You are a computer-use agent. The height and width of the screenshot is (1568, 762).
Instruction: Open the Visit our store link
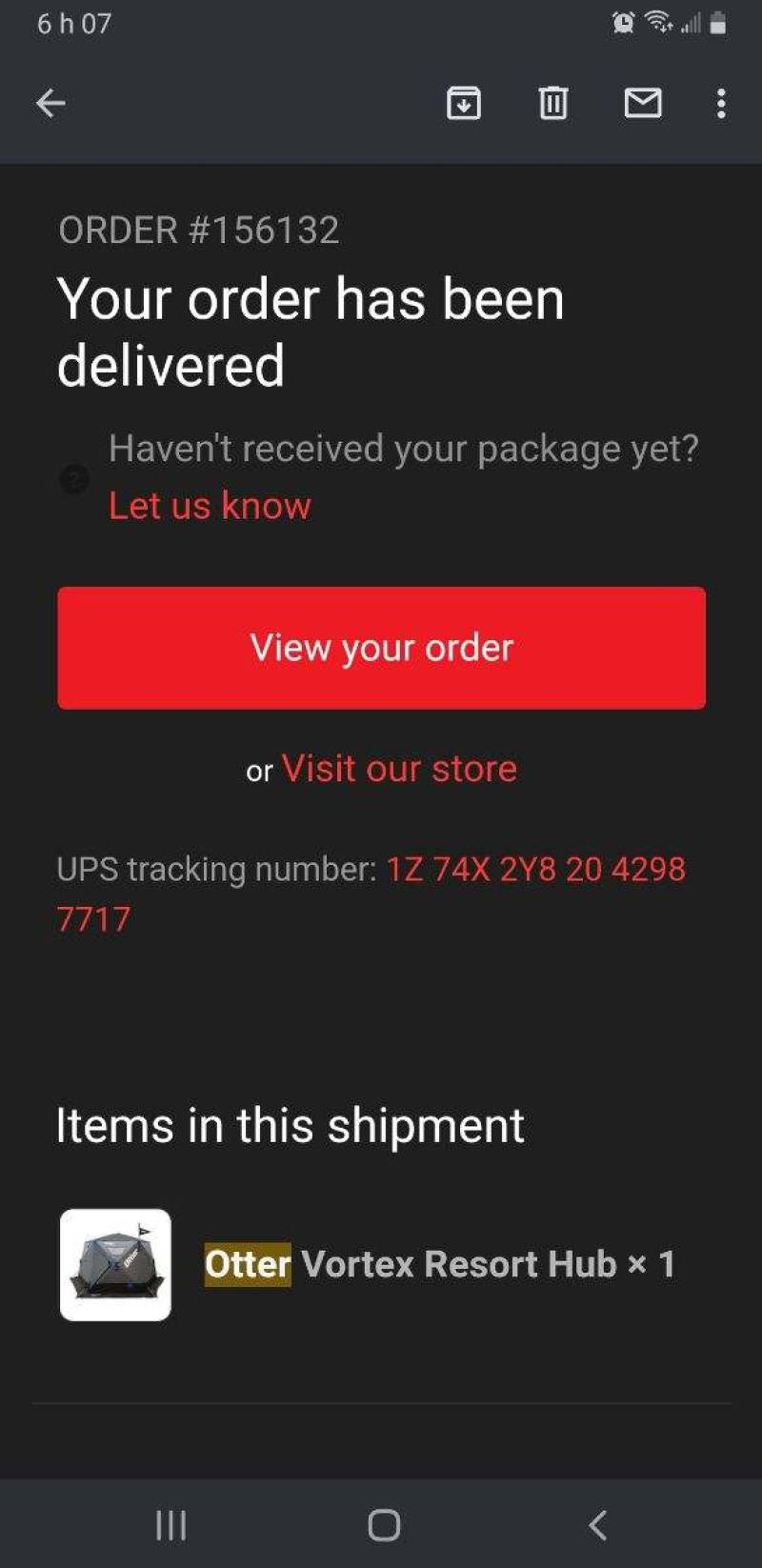point(399,769)
